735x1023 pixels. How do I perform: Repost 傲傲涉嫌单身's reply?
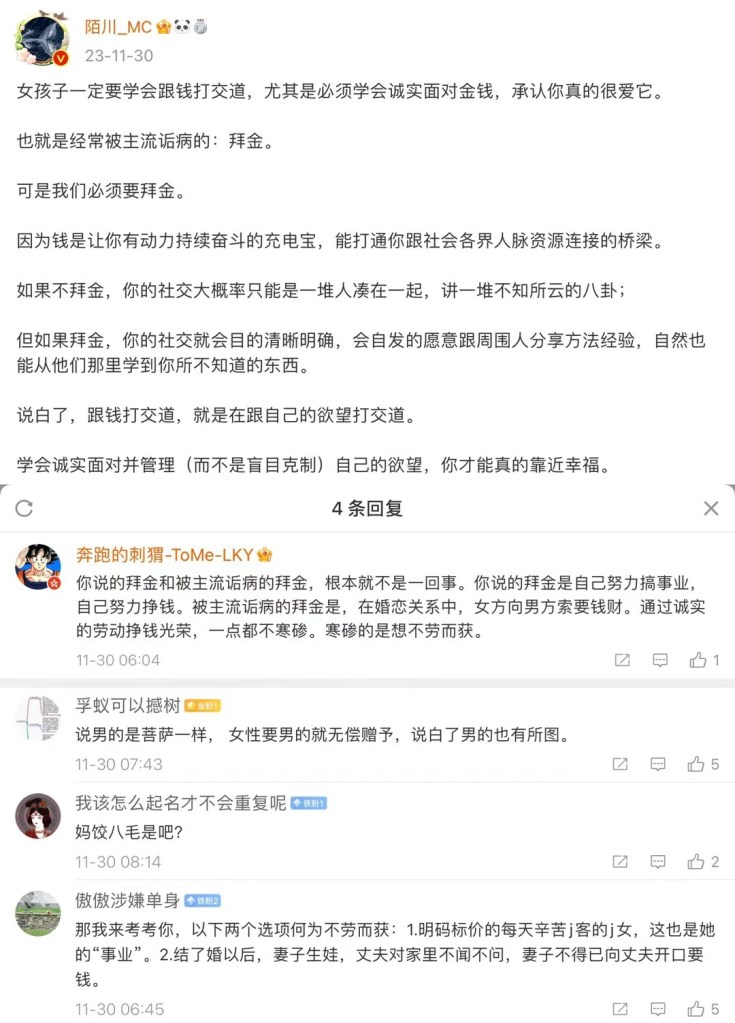[621, 1009]
